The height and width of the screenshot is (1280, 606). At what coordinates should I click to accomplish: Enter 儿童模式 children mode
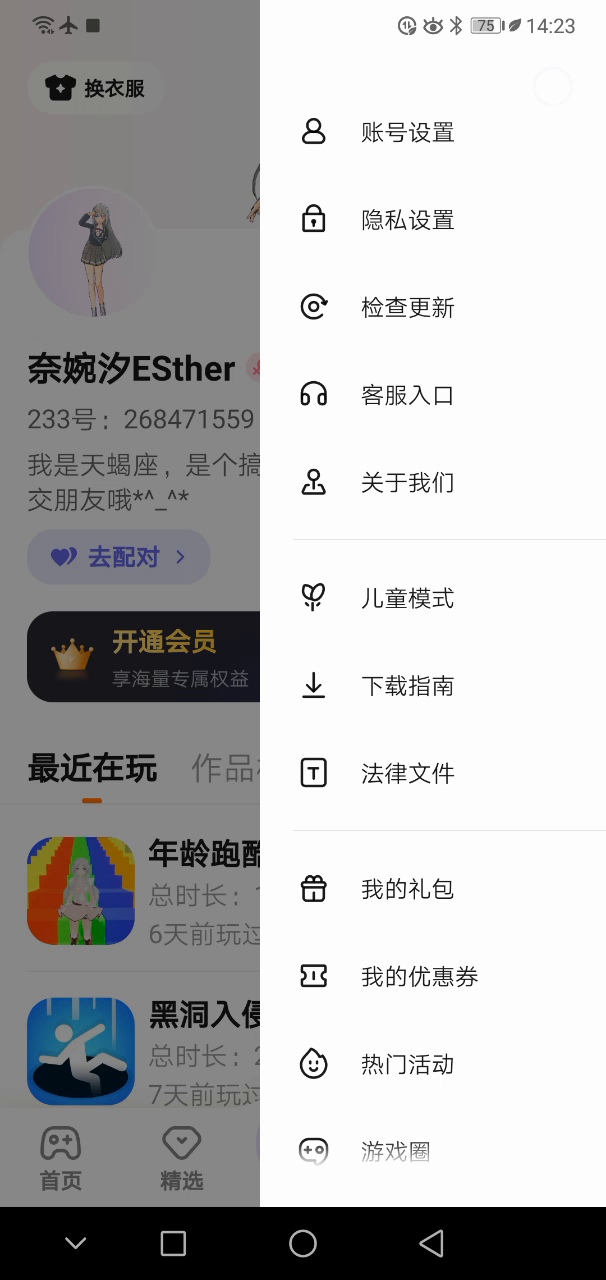(x=407, y=598)
